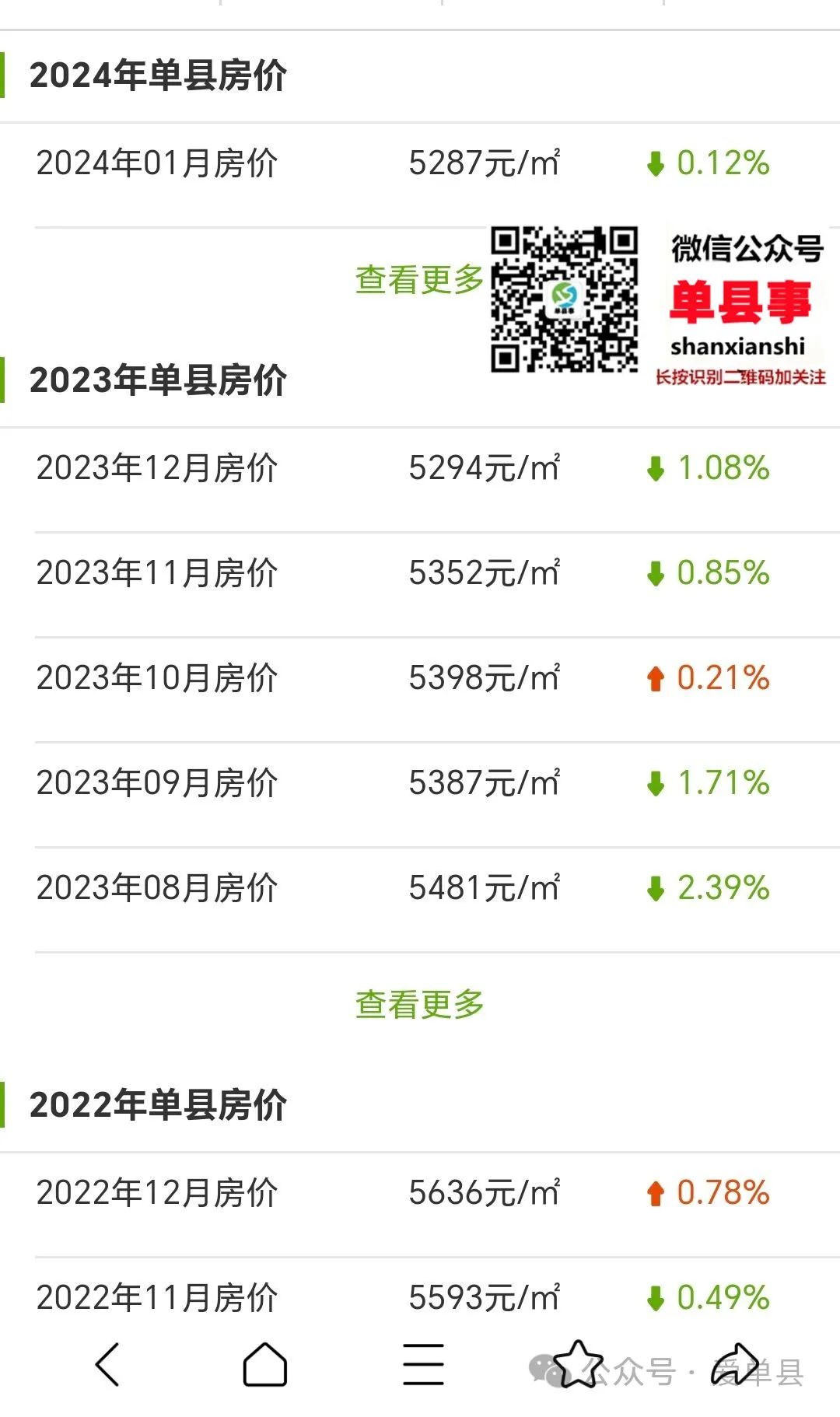Image resolution: width=840 pixels, height=1417 pixels.
Task: Bookmark this page with the star icon
Action: pos(579,1363)
